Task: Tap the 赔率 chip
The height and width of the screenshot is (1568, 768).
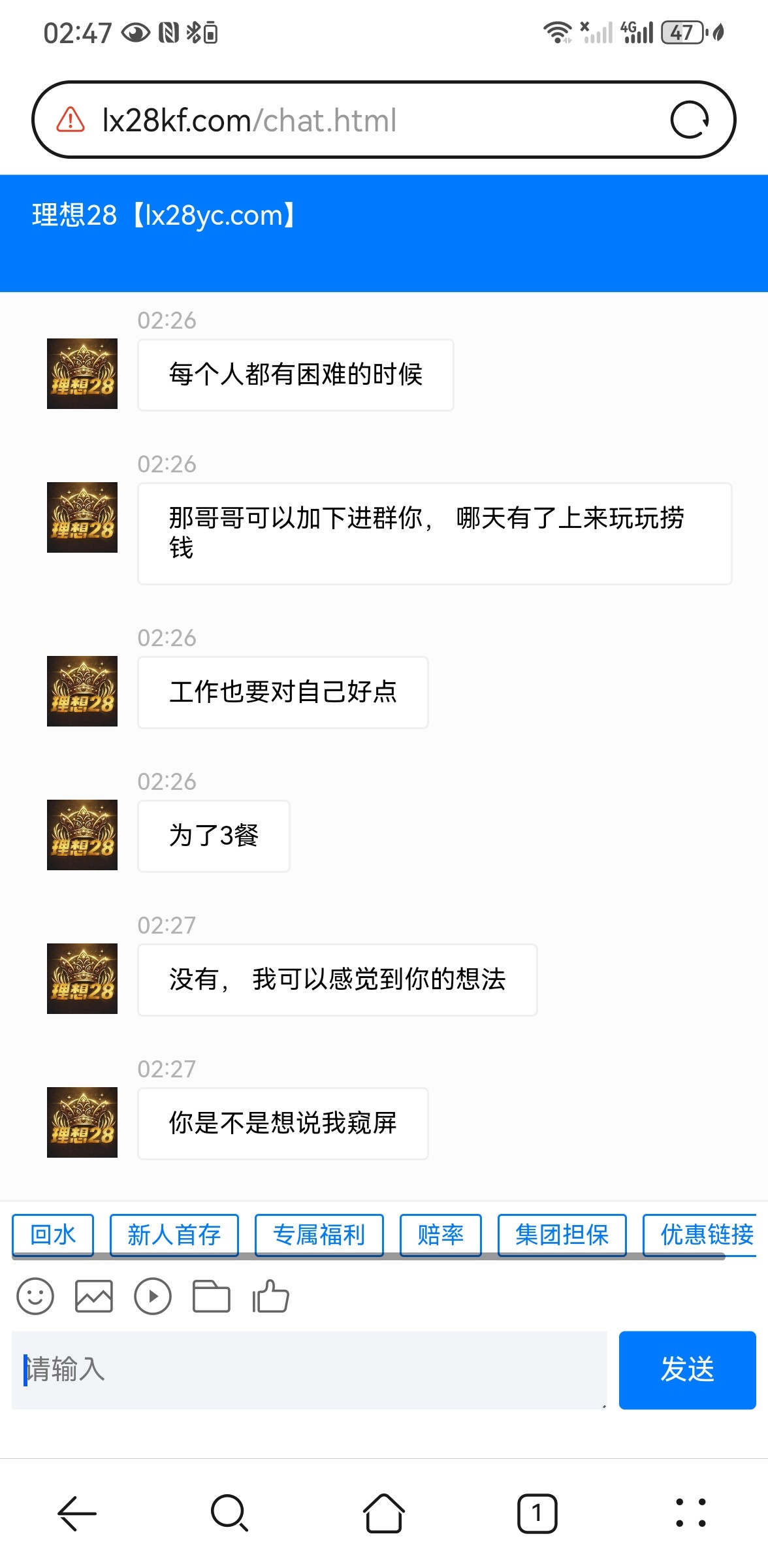Action: [440, 1235]
